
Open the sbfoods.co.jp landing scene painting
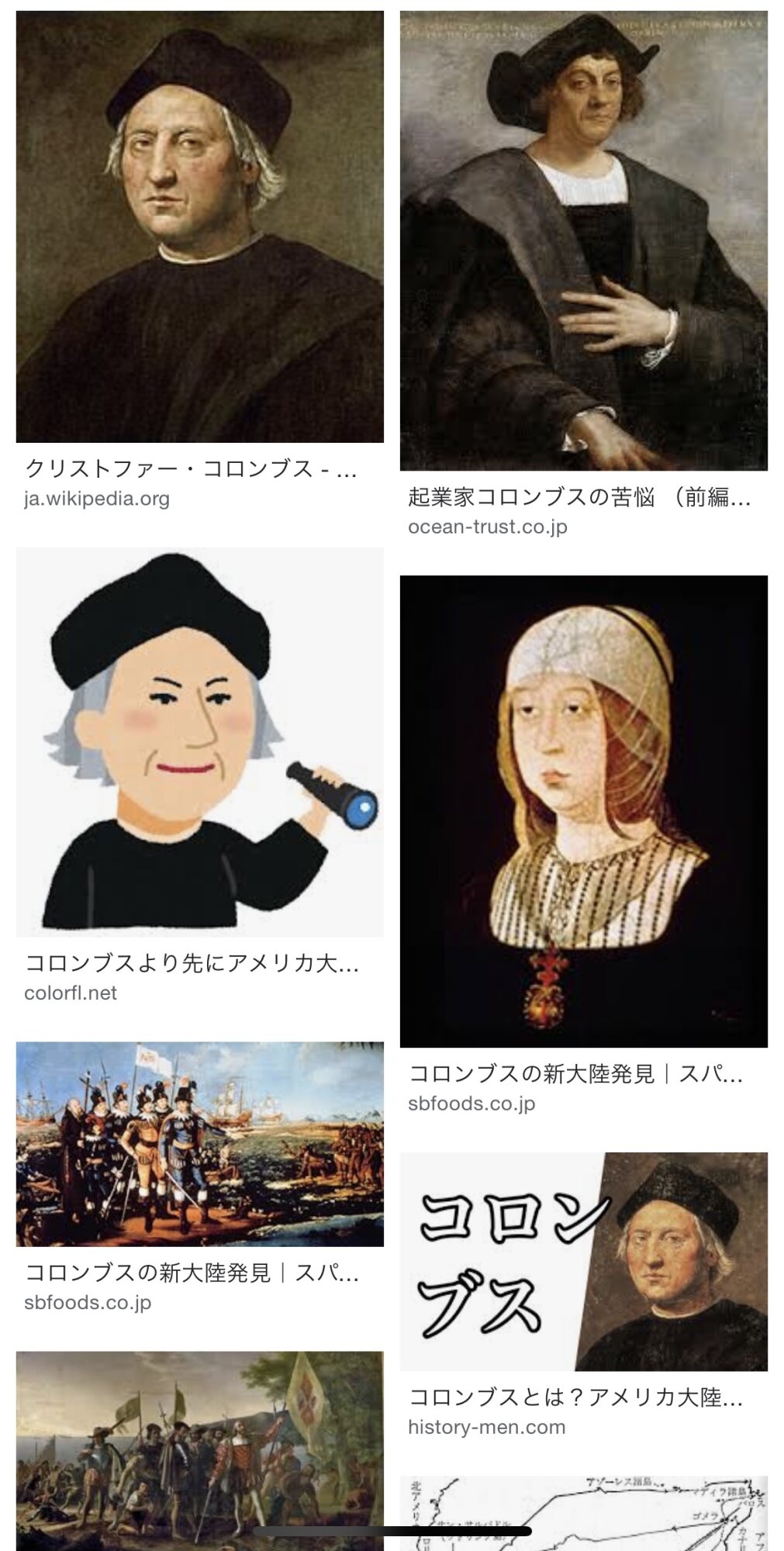click(x=199, y=1144)
